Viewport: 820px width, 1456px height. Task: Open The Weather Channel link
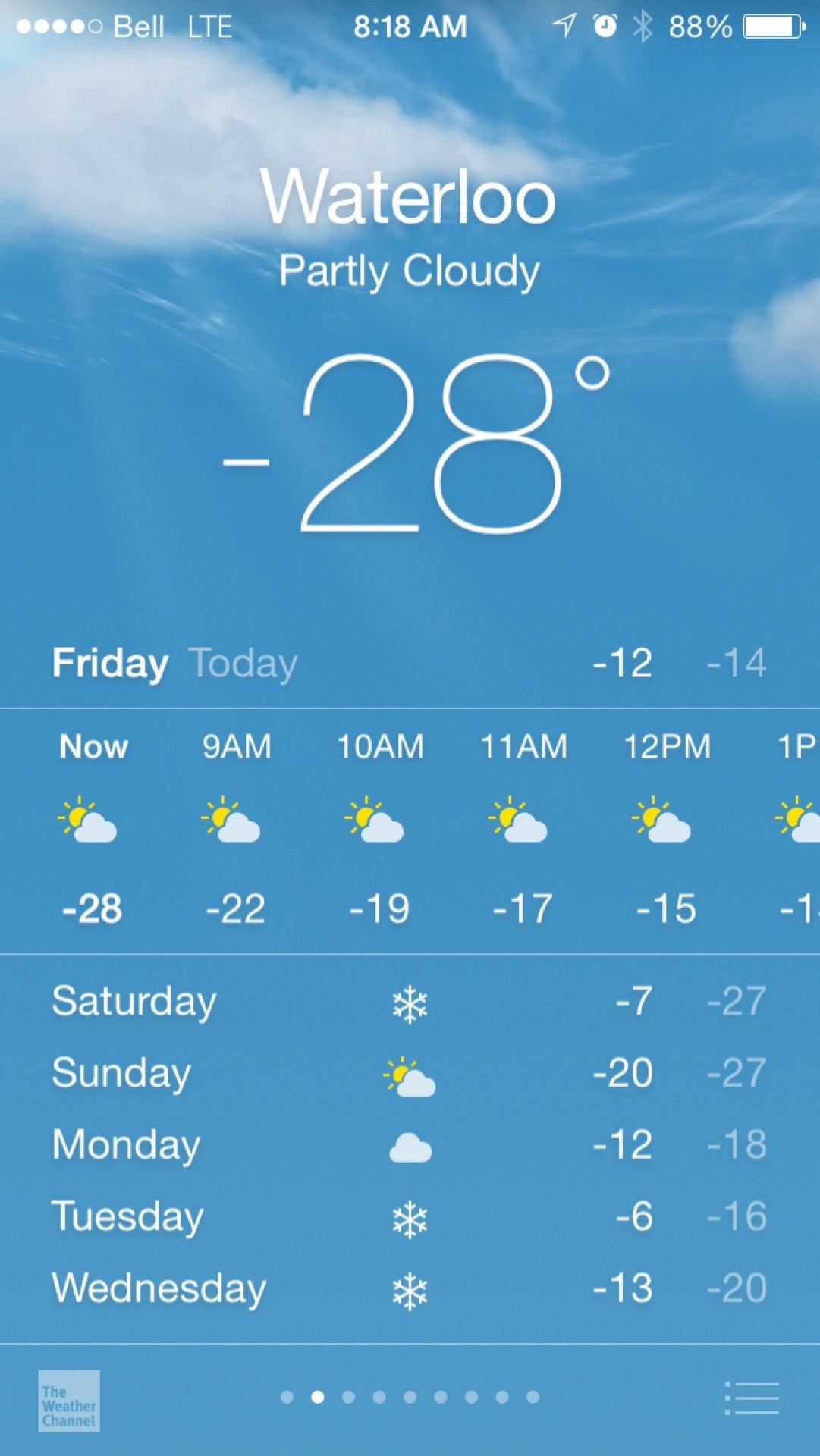coord(69,1401)
